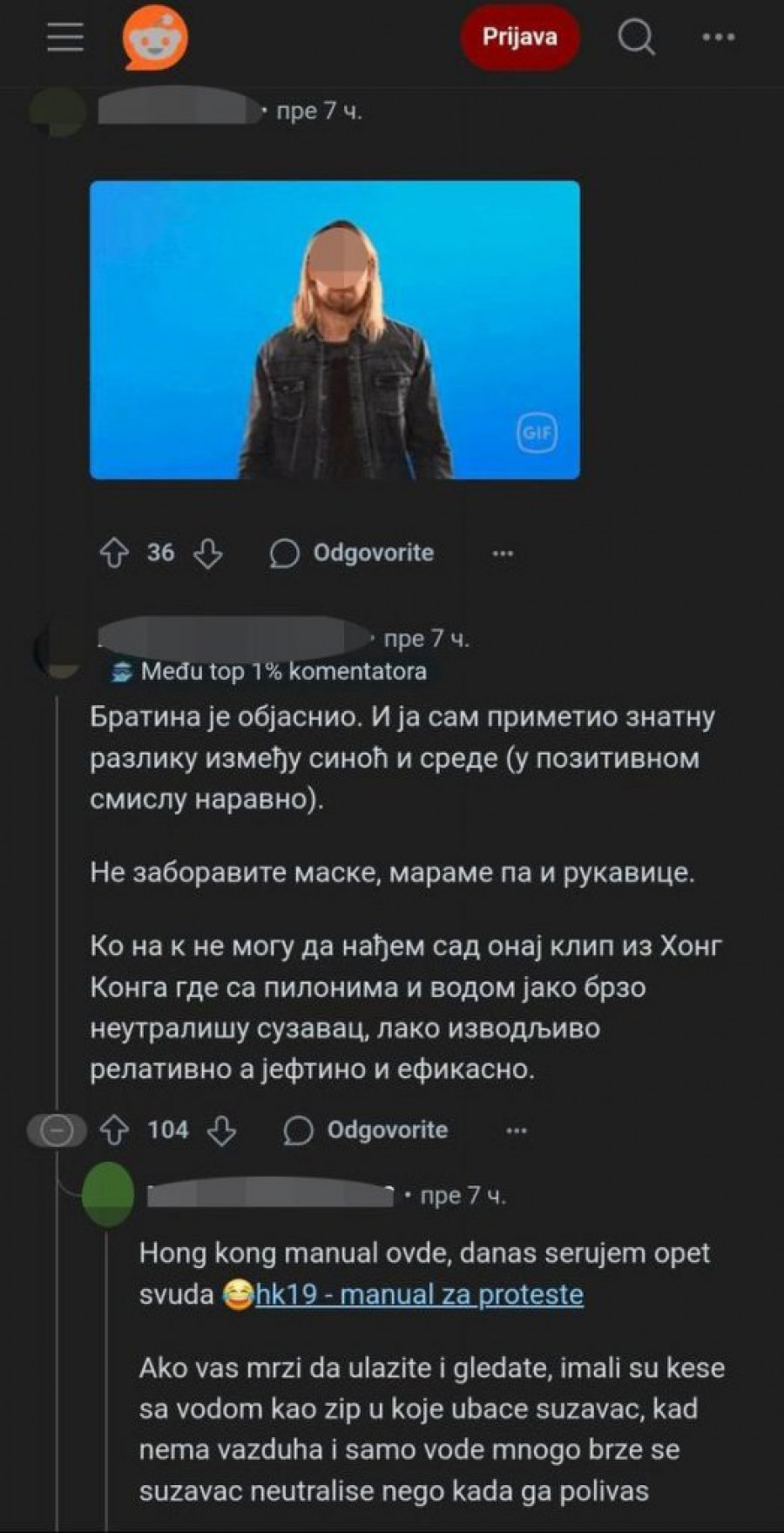Open the top bar overflow menu
Image resolution: width=784 pixels, height=1533 pixels.
click(x=718, y=37)
